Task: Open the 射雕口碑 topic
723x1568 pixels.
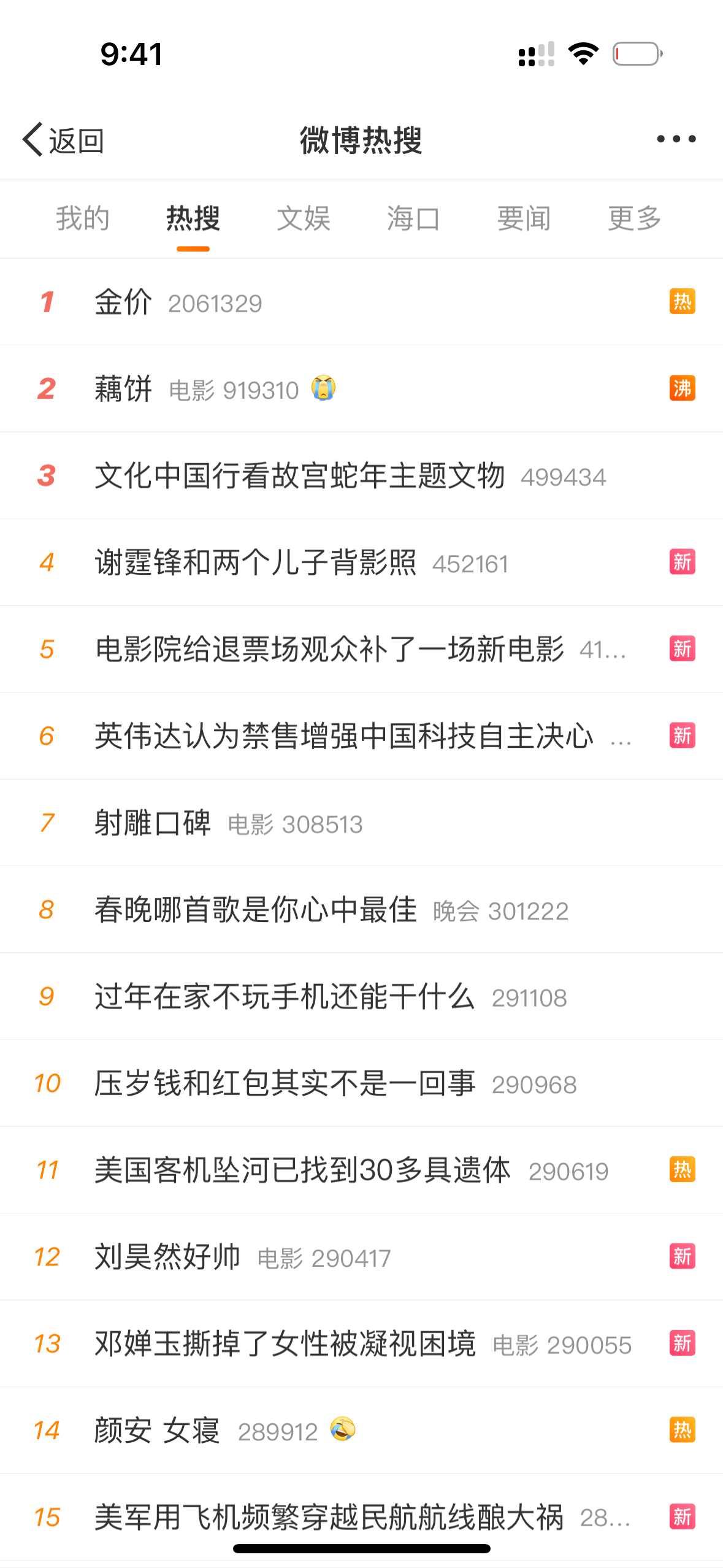Action: [x=361, y=823]
